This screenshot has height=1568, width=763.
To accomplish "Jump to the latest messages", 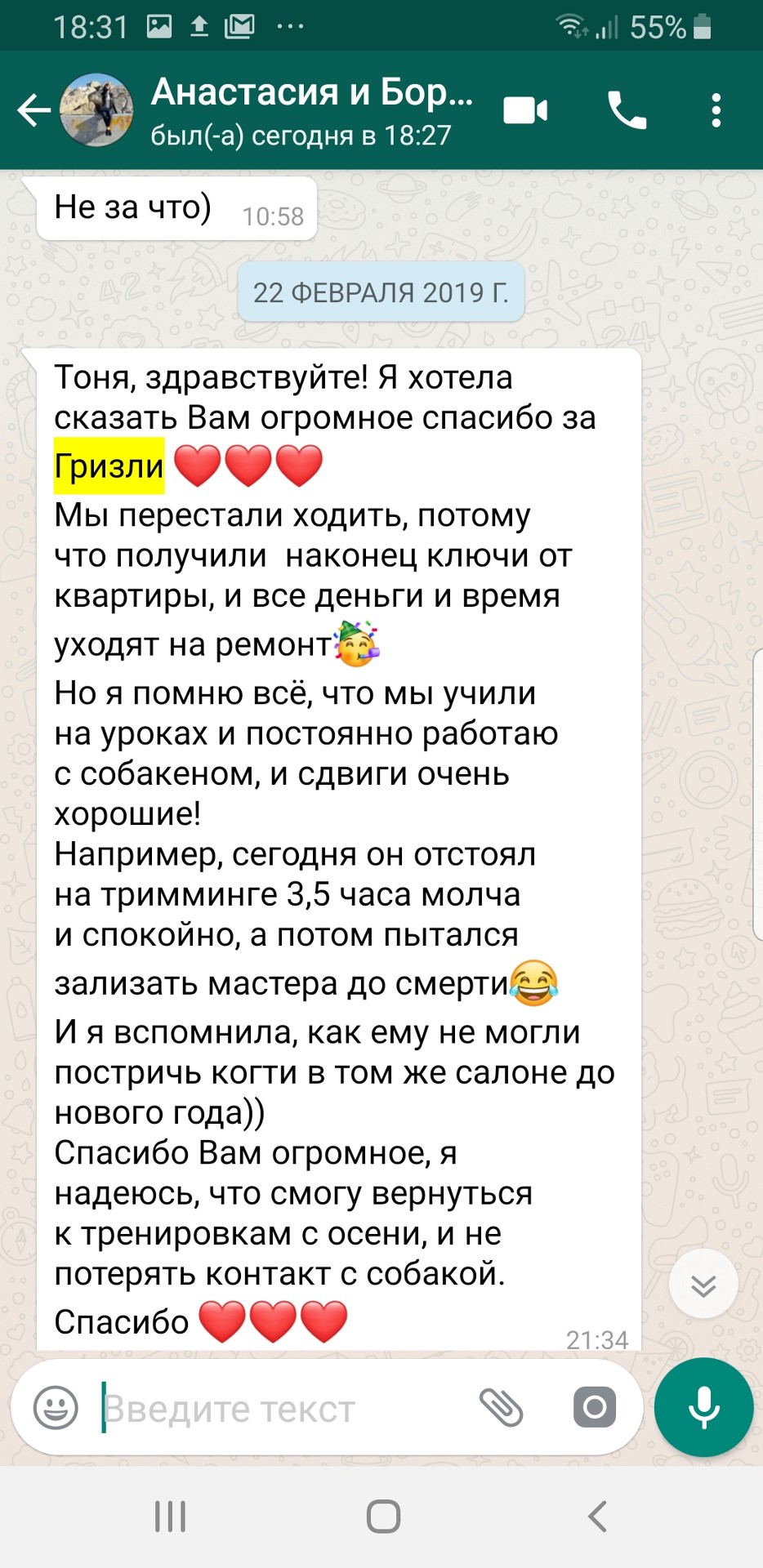I will (703, 1285).
